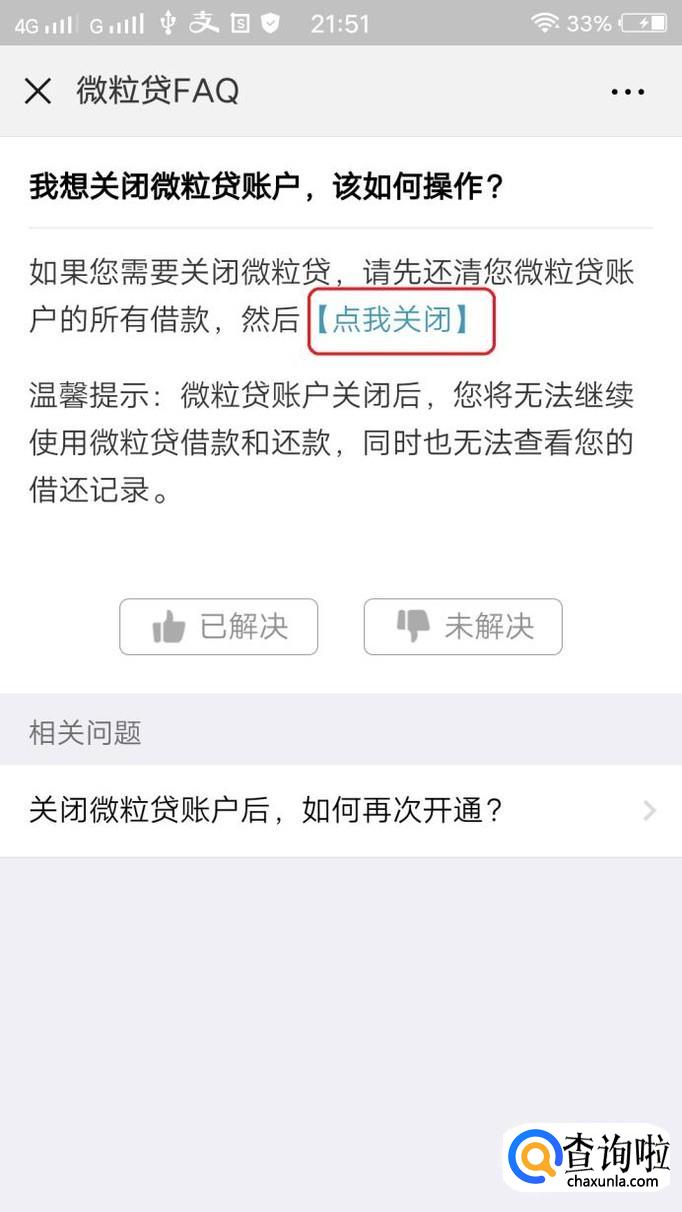The height and width of the screenshot is (1212, 682).
Task: Mark the answer as 已解决
Action: click(219, 627)
